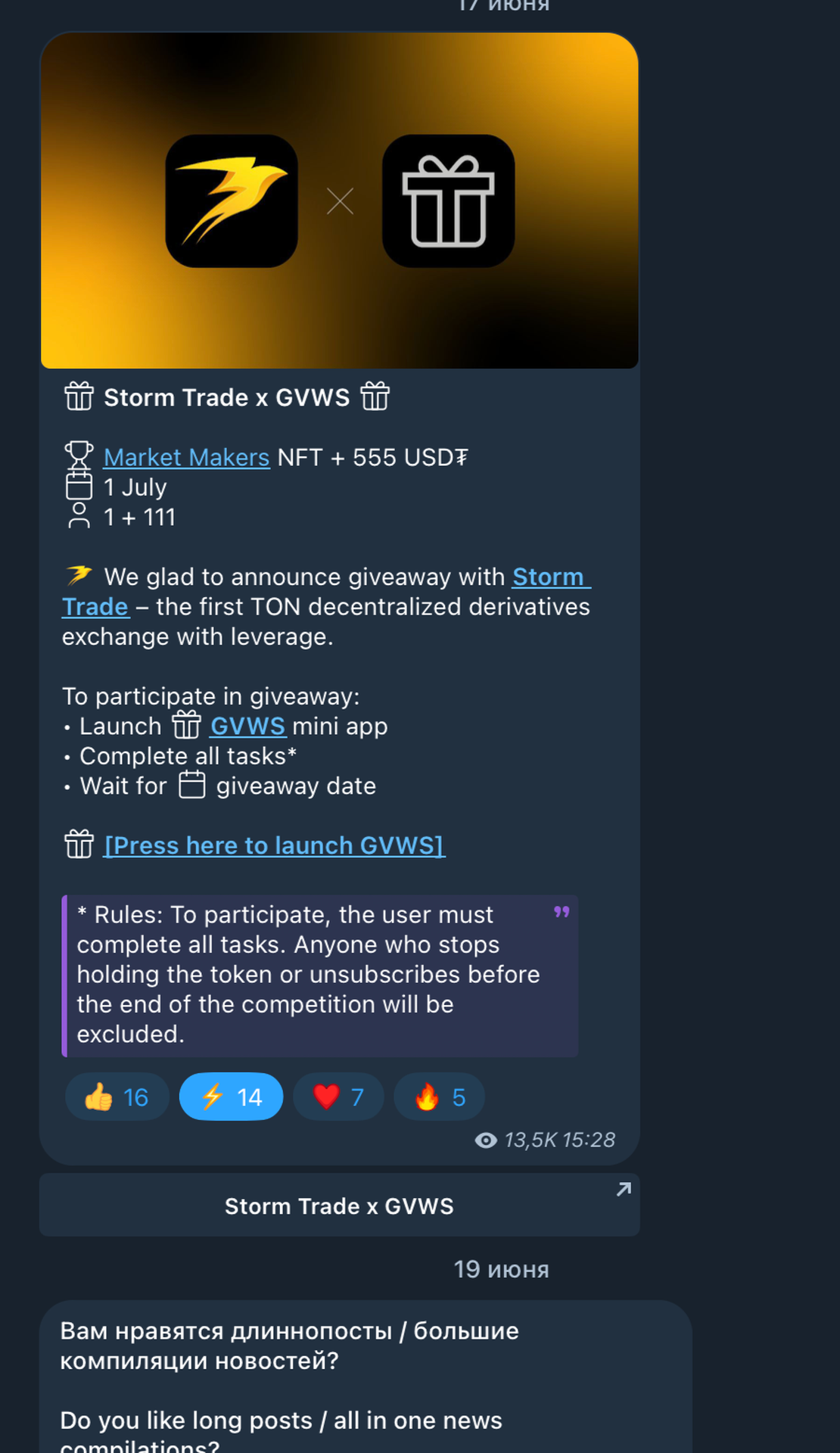Open the Storm Trade giveaway banner image
The image size is (840, 1453).
coord(339,201)
